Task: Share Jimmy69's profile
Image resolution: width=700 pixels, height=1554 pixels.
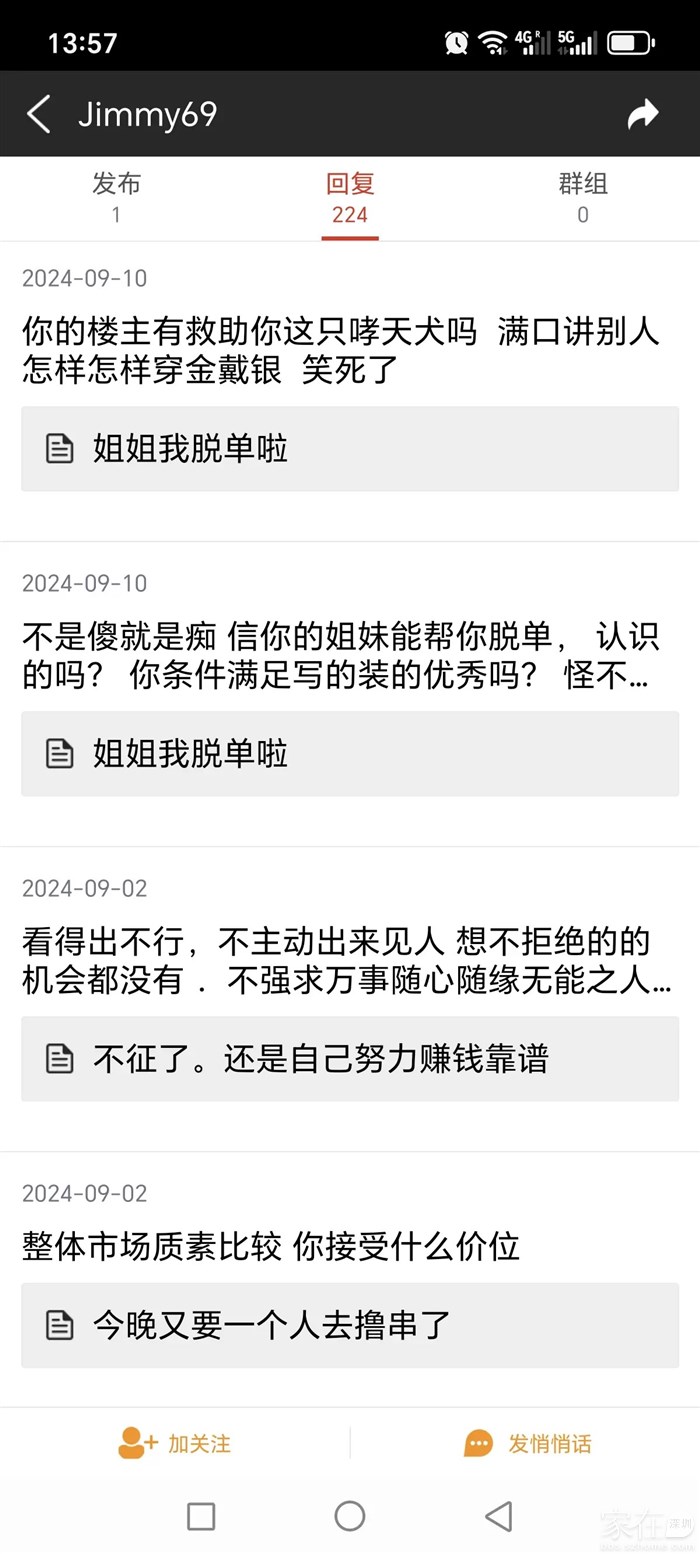Action: click(x=643, y=114)
